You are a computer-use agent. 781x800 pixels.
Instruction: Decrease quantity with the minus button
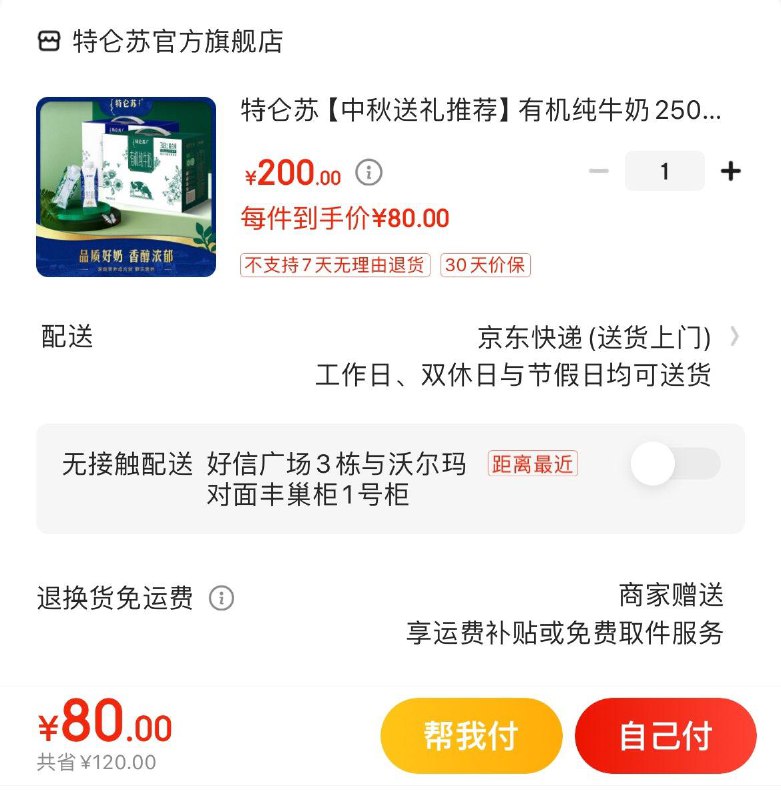599,171
